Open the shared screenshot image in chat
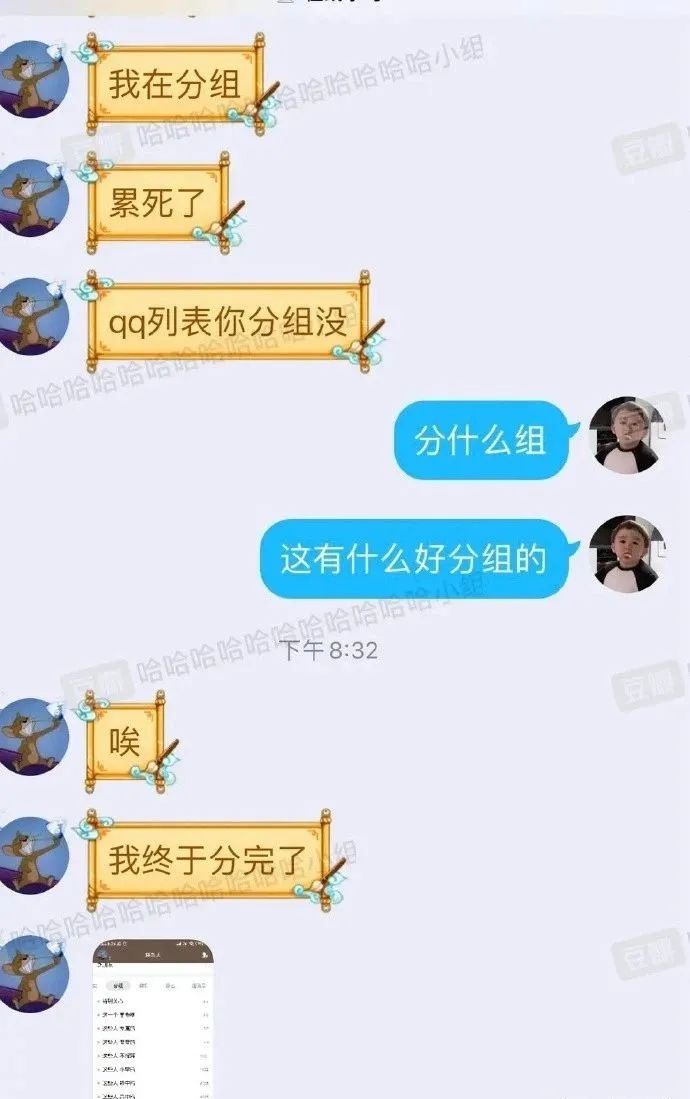The height and width of the screenshot is (1099, 690). [x=153, y=1020]
